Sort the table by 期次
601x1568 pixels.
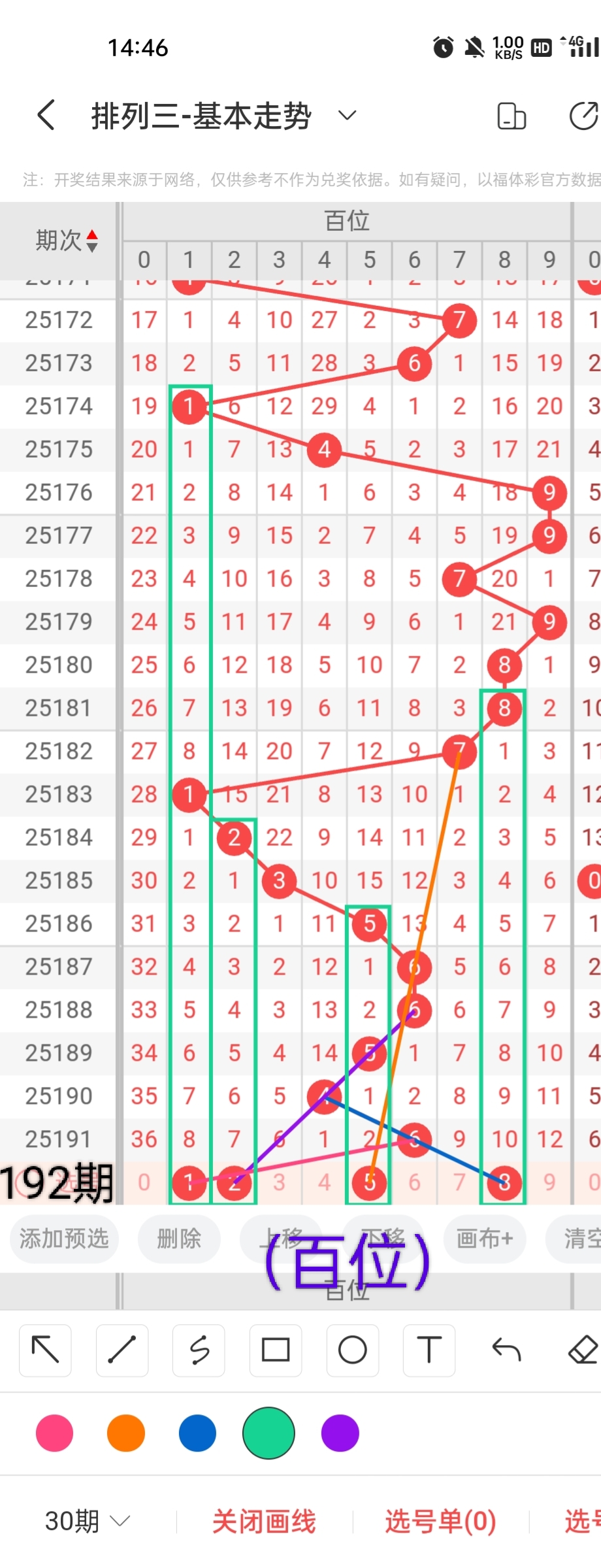(66, 241)
